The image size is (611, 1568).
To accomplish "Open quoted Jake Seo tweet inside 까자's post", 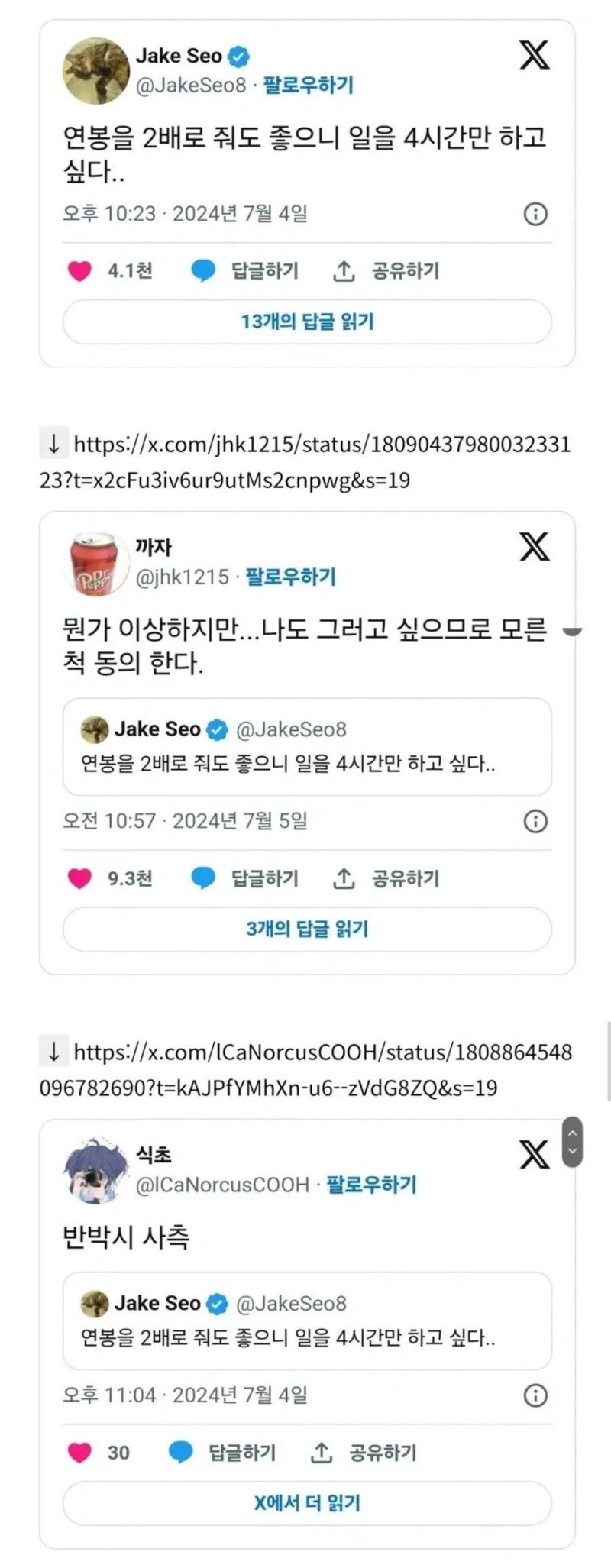I will point(307,747).
